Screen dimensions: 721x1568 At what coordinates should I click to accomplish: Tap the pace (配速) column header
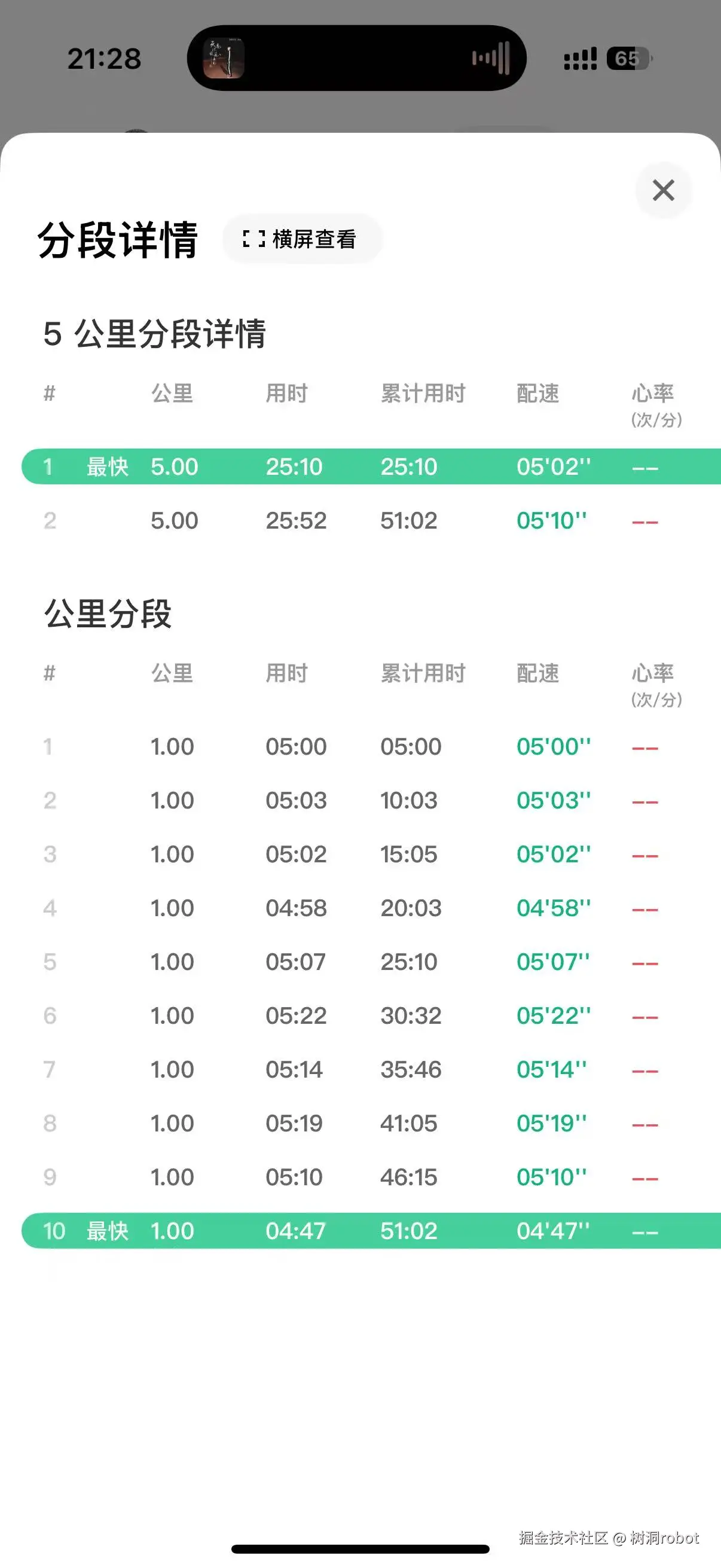[538, 393]
